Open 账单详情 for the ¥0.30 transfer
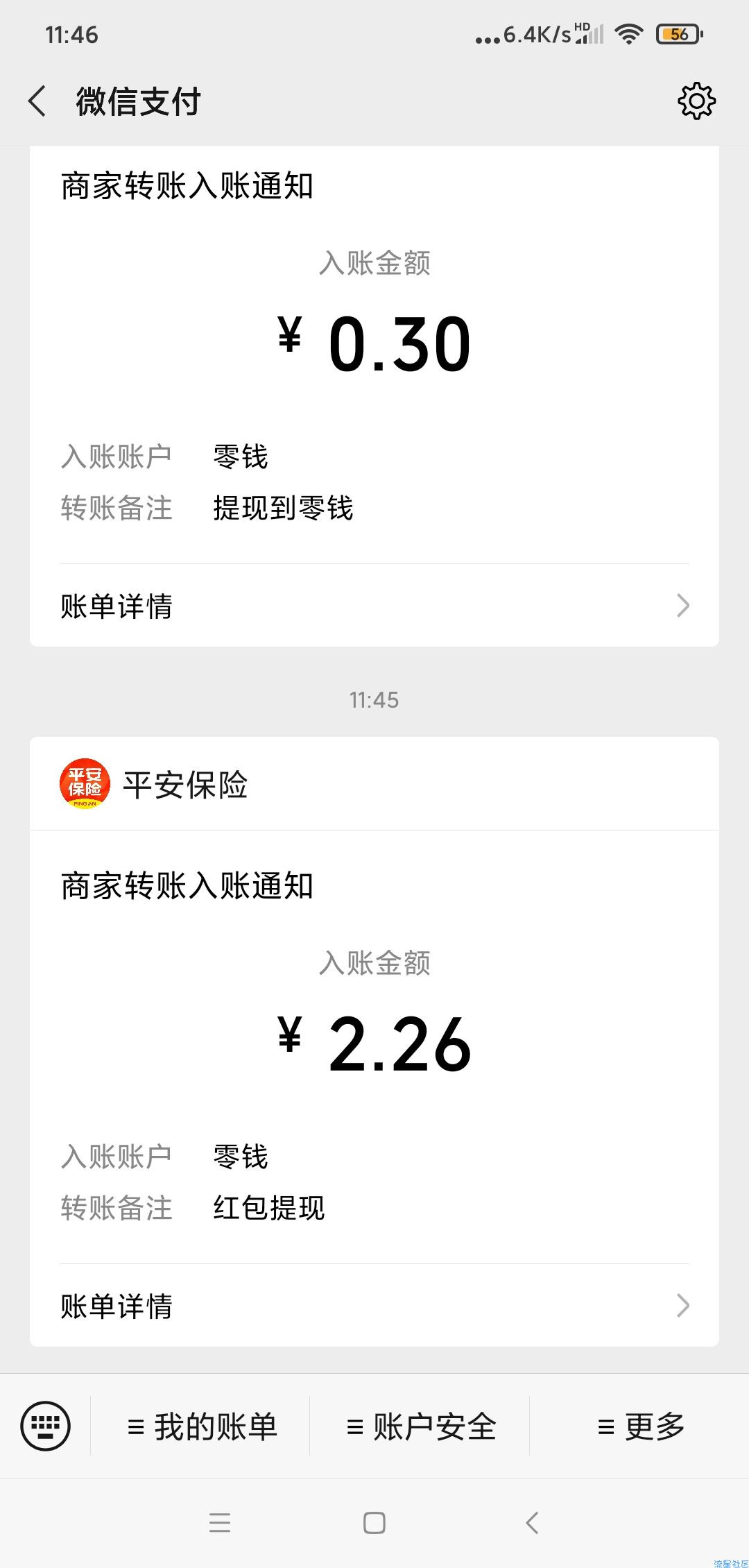The image size is (749, 1568). [374, 606]
